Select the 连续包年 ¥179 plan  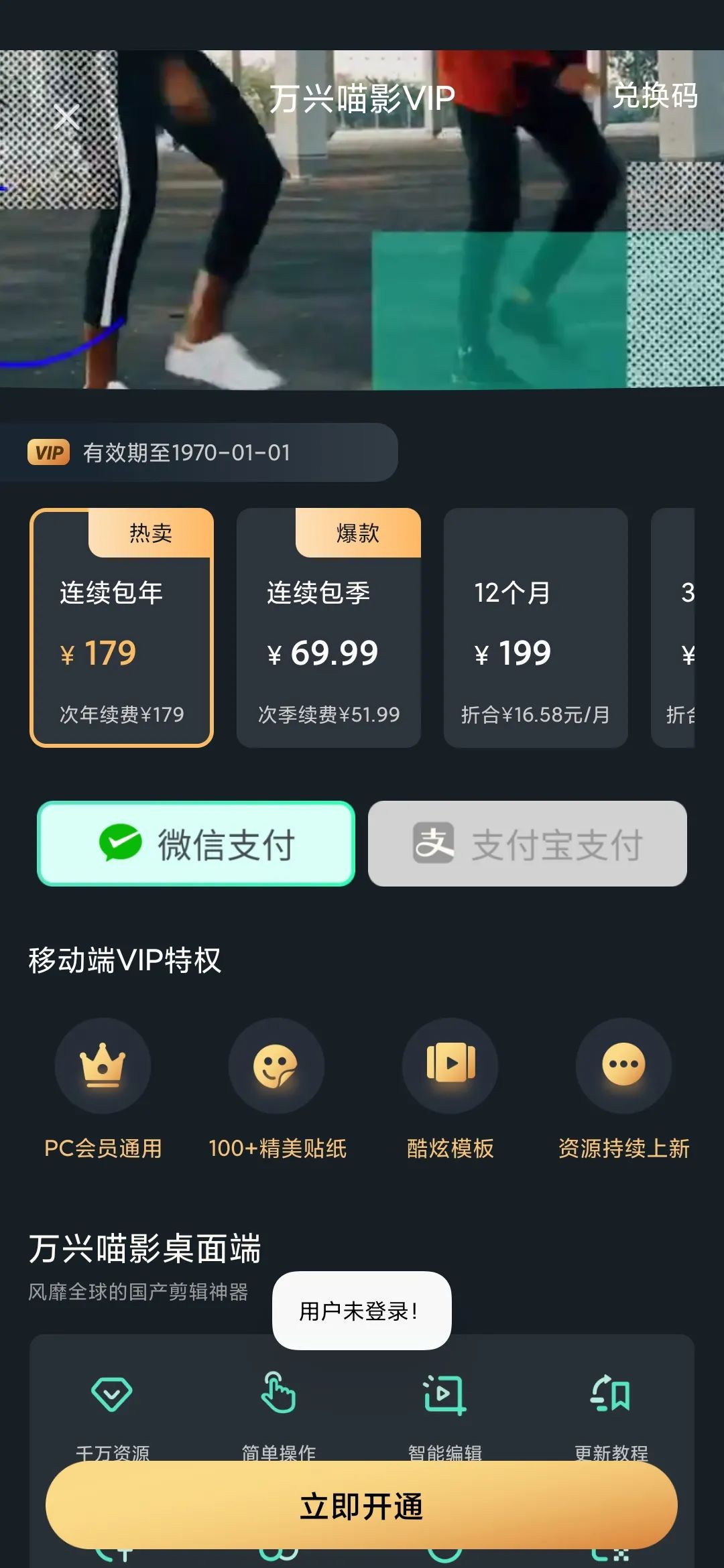click(121, 627)
